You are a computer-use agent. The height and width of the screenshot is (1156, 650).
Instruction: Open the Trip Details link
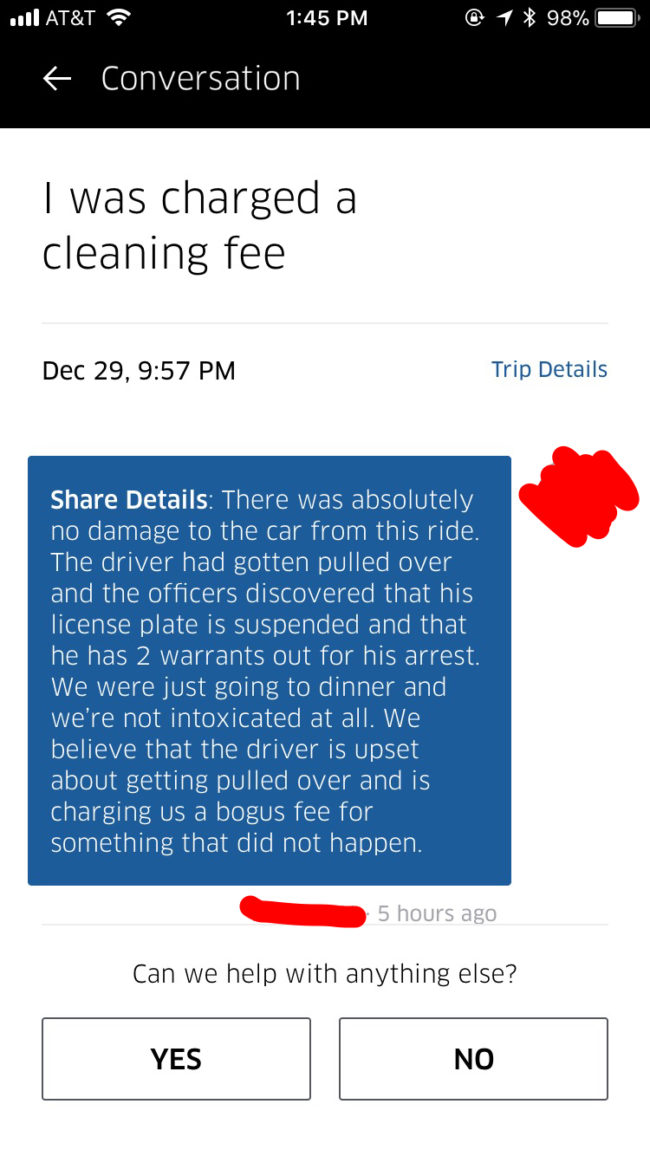549,369
